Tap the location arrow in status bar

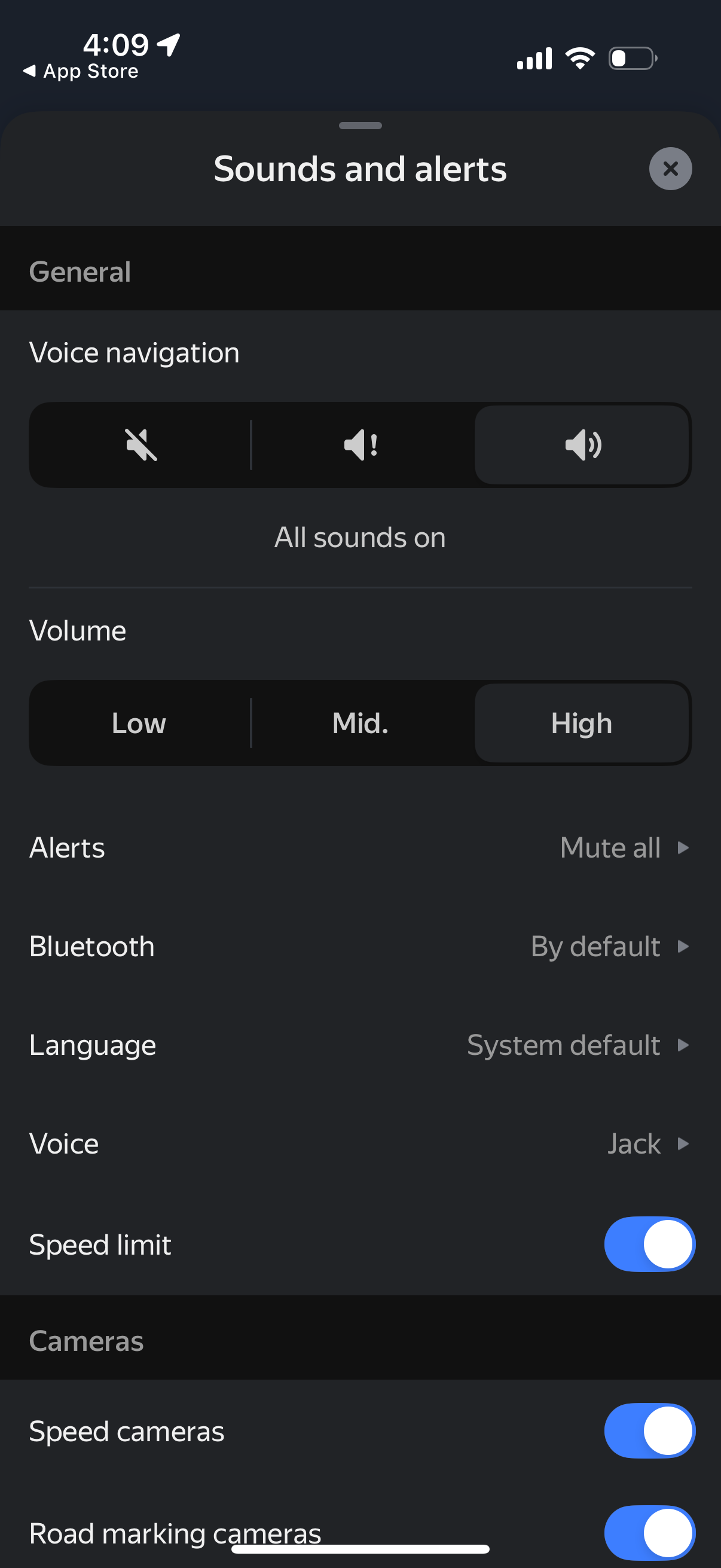point(167,43)
